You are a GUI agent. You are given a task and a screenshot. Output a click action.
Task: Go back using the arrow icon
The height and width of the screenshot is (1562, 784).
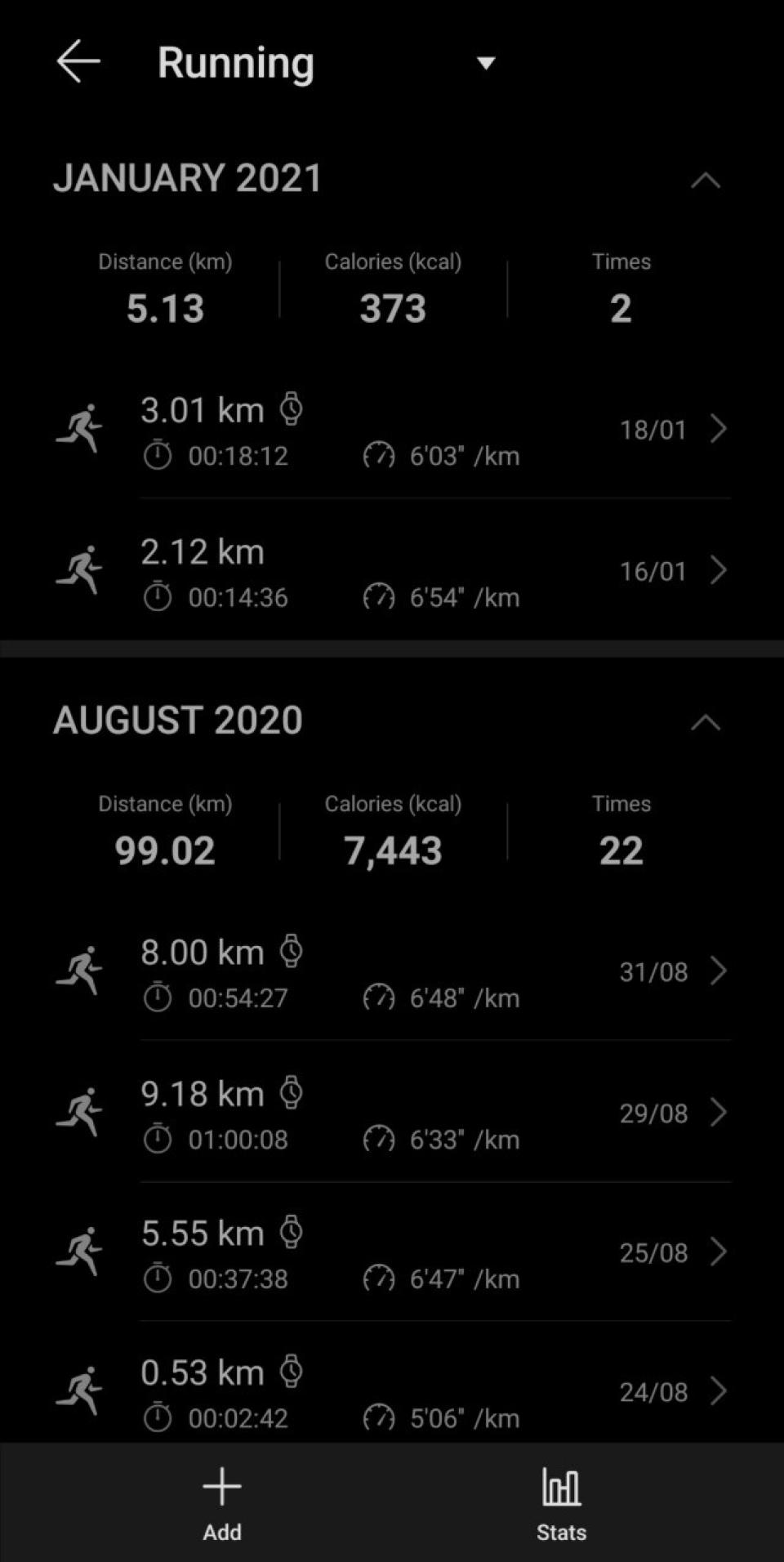click(78, 62)
